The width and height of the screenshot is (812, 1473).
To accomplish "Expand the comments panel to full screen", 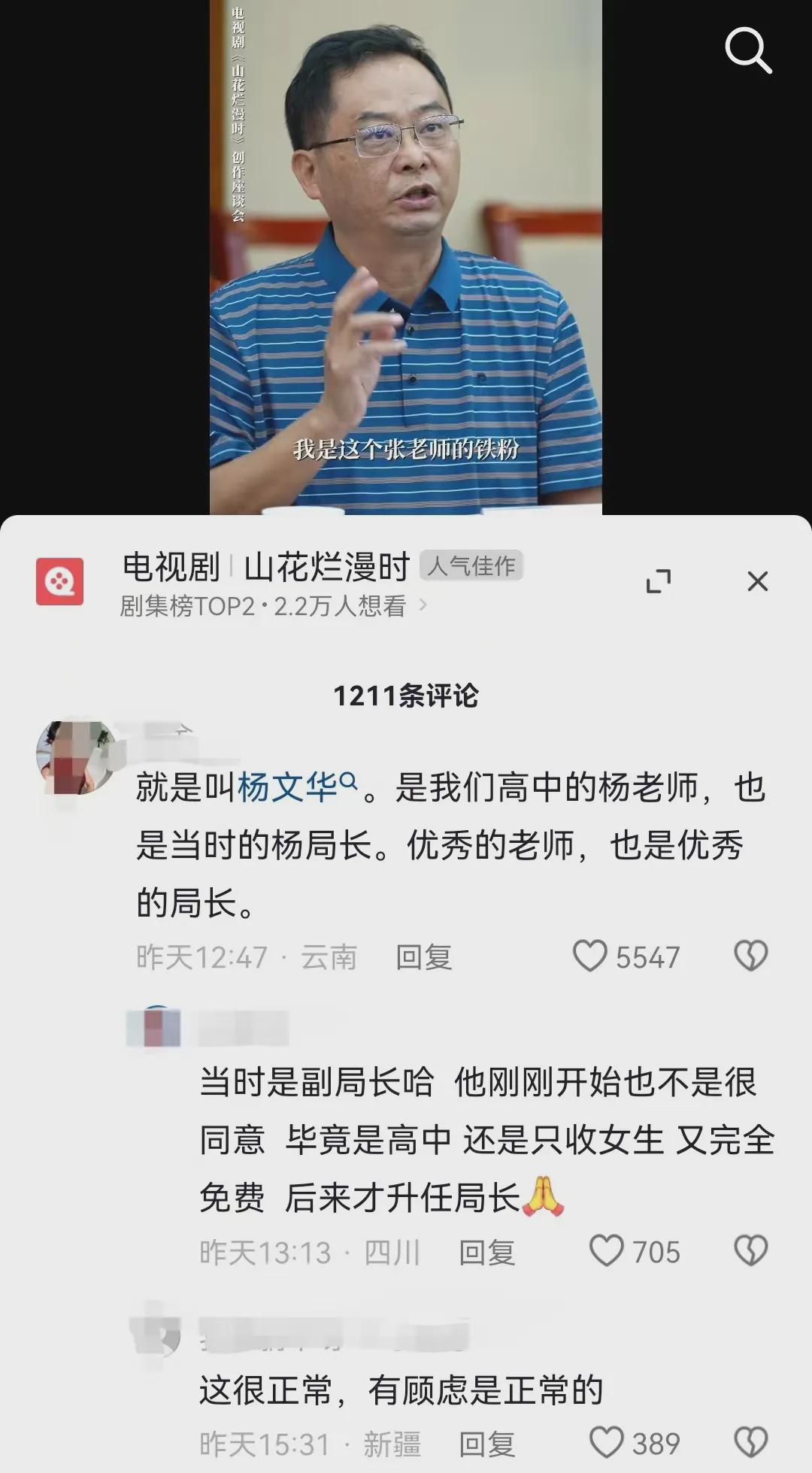I will tap(659, 581).
